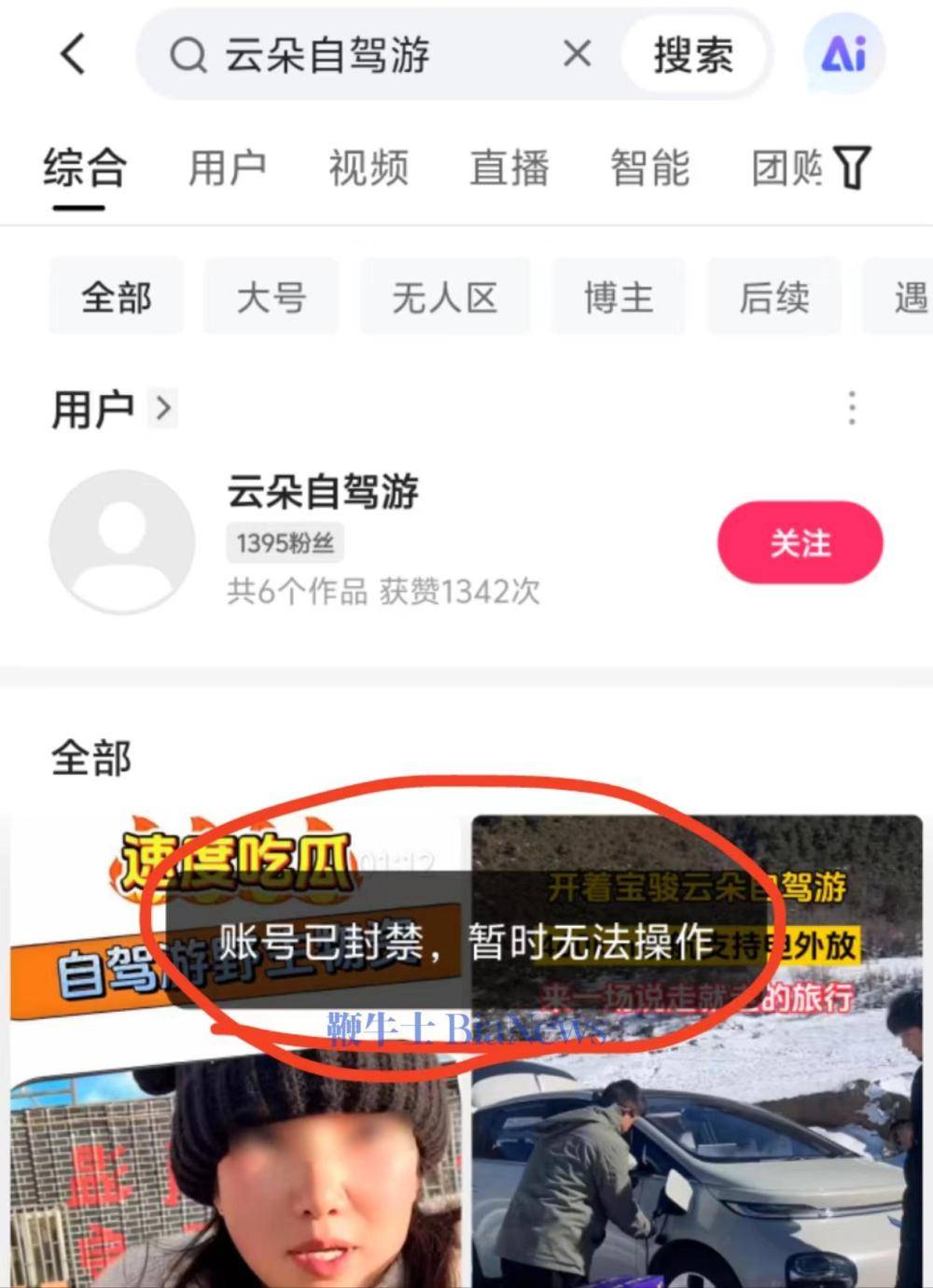Viewport: 933px width, 1288px height.
Task: Open the filter funnel icon
Action: click(x=852, y=169)
